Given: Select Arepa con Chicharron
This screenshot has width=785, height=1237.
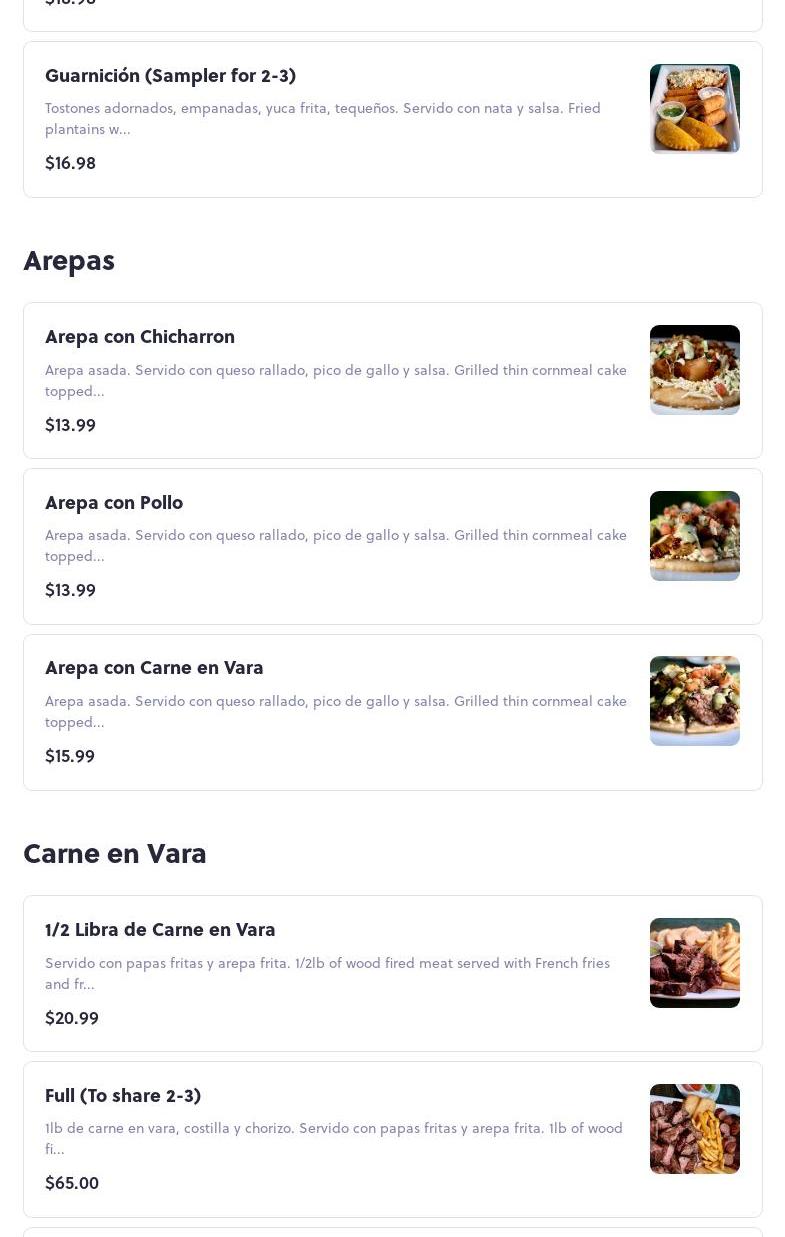Looking at the screenshot, I should (x=140, y=337).
